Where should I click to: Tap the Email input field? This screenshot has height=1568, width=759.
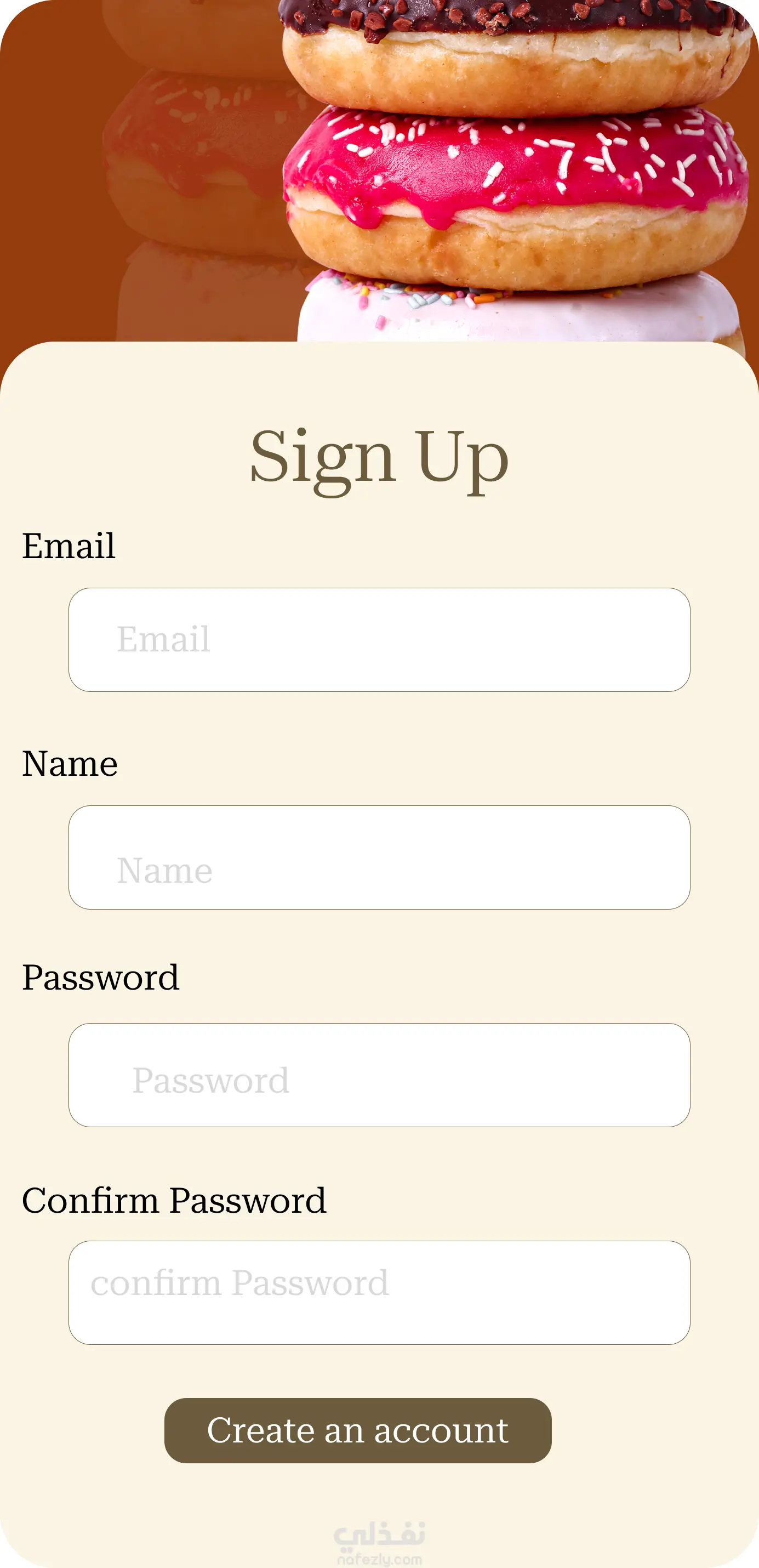(379, 639)
